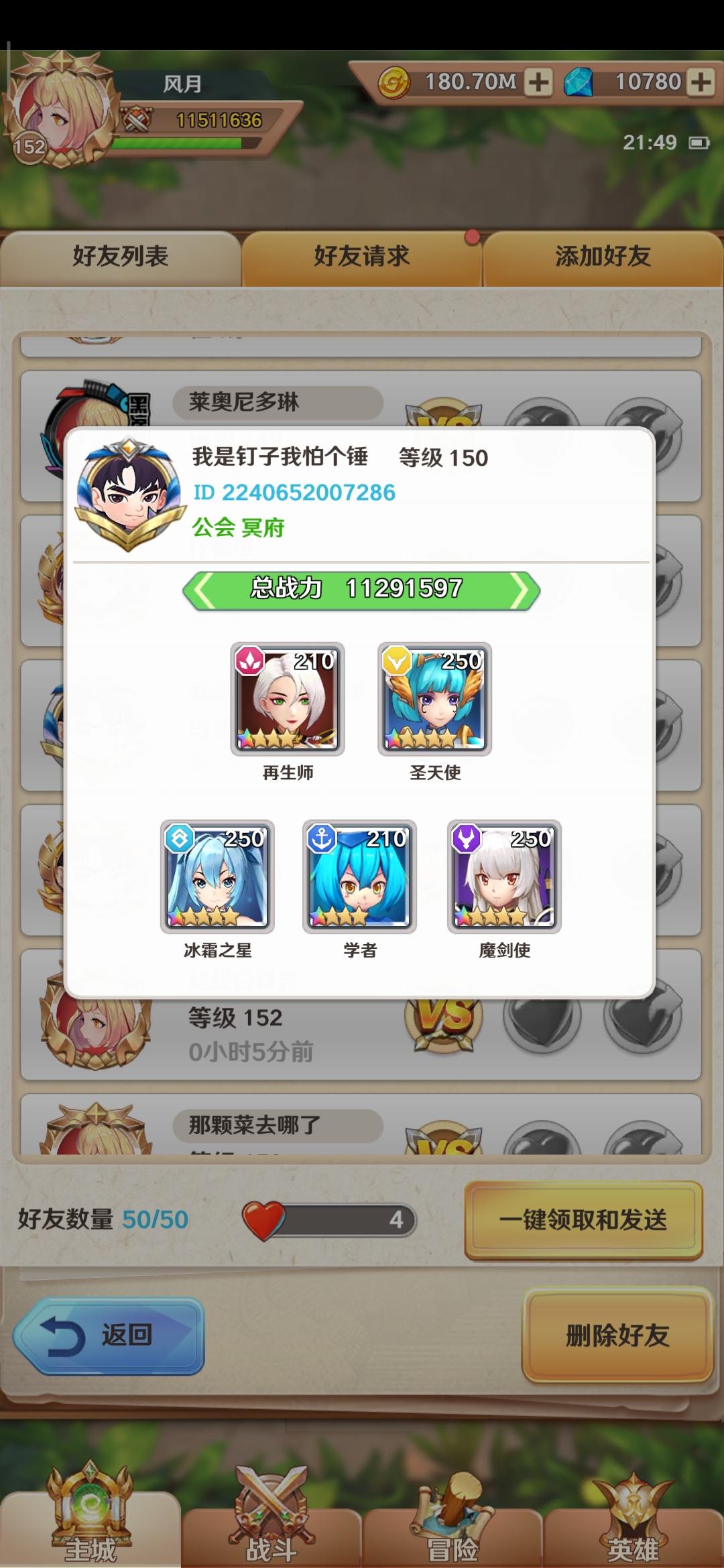Tap 一键领取和发送 button

pyautogui.click(x=583, y=1220)
